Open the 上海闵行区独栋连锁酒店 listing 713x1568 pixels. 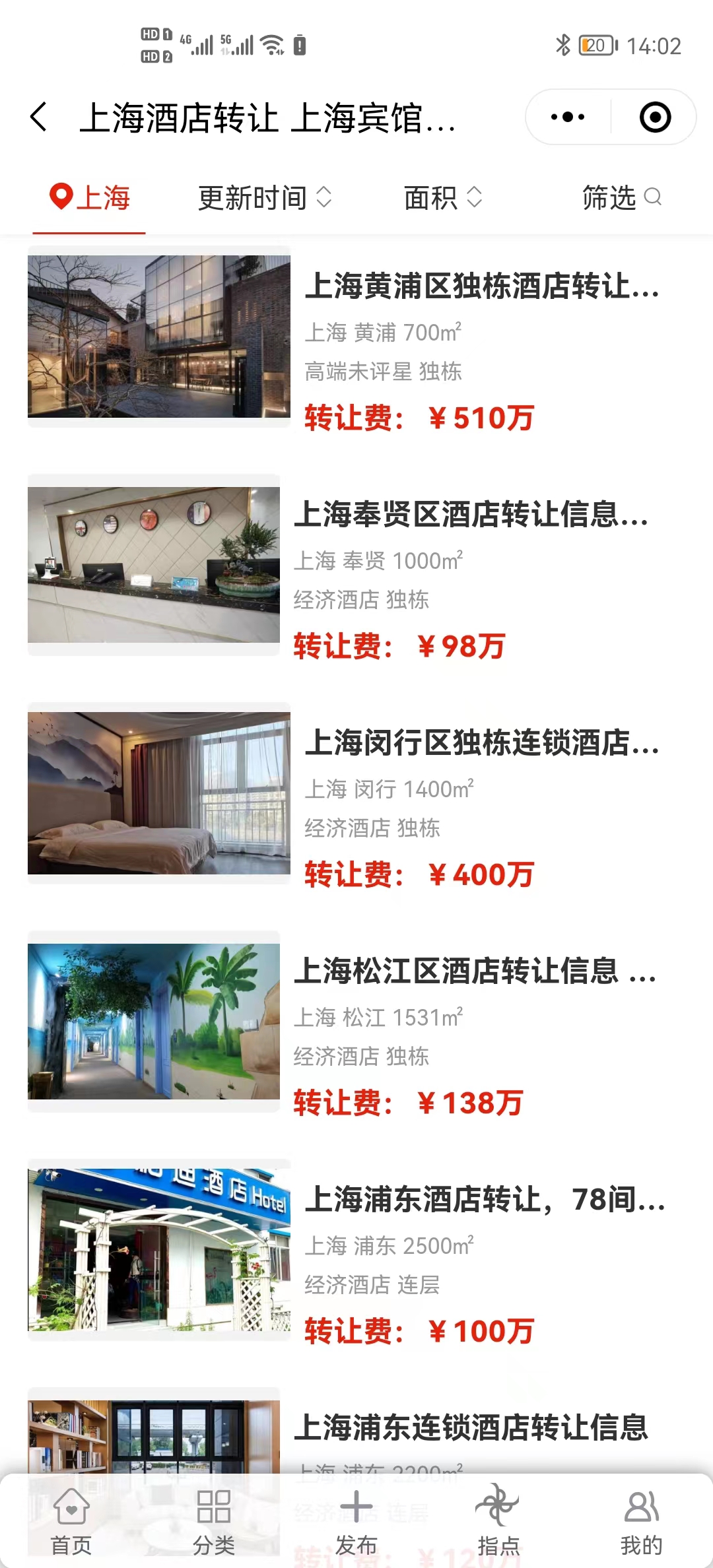[x=481, y=743]
